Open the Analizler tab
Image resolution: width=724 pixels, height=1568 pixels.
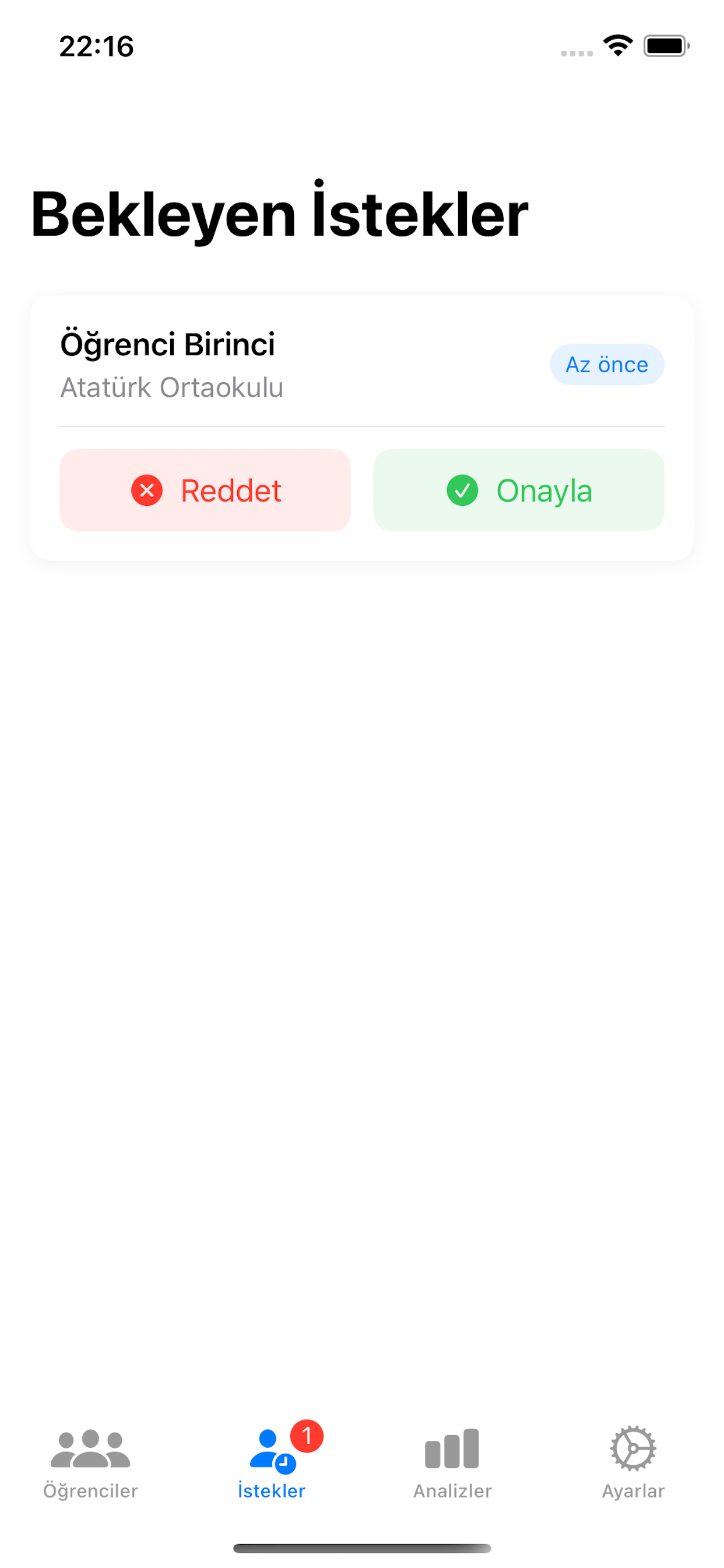coord(452,1462)
